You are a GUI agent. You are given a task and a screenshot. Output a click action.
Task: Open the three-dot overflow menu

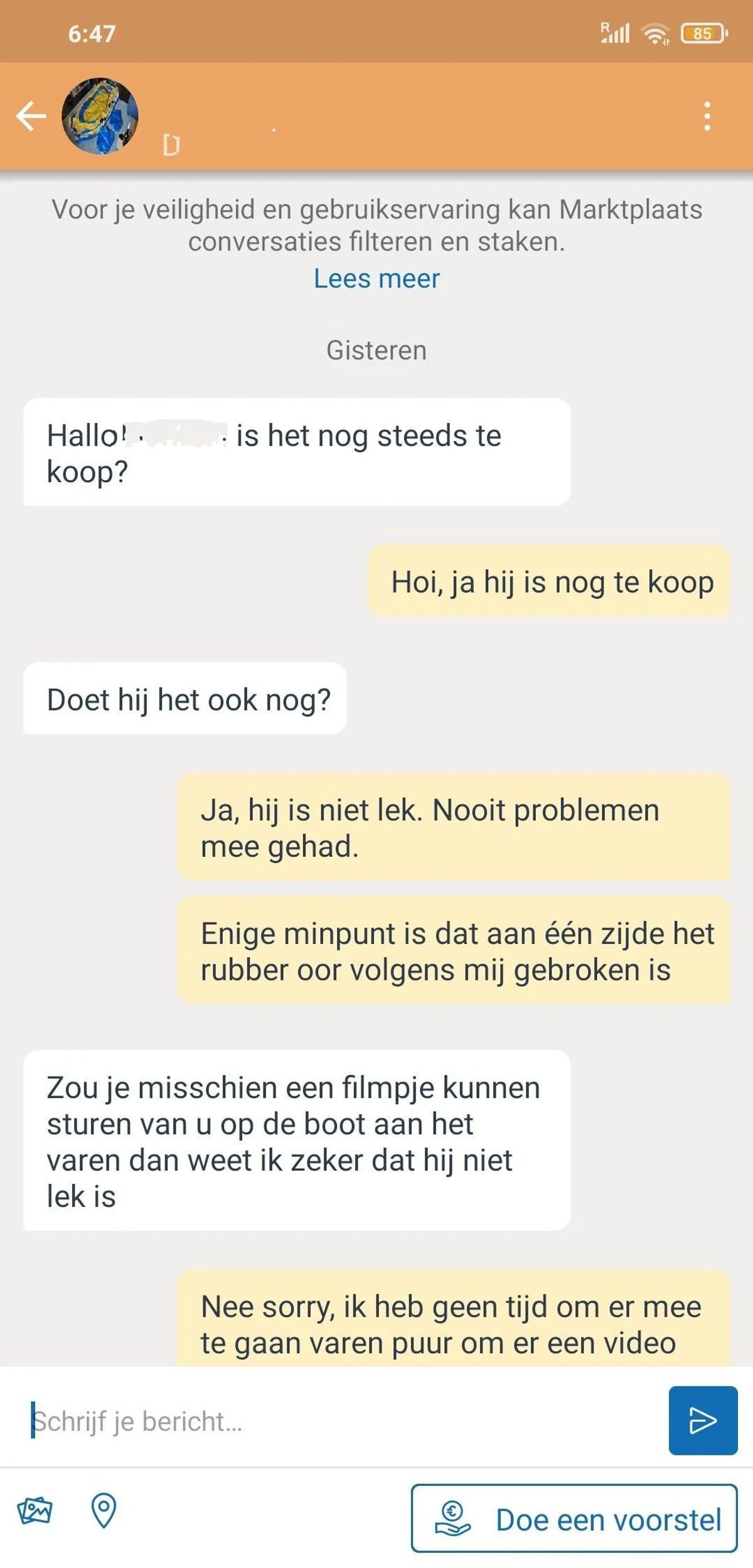point(707,116)
